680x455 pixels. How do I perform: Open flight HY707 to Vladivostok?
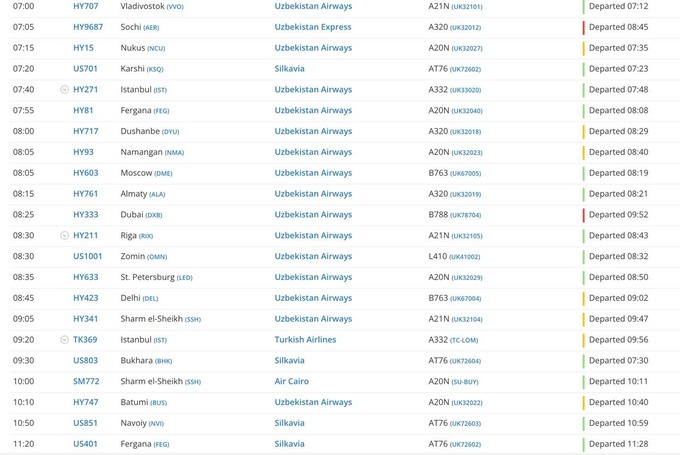pyautogui.click(x=85, y=6)
